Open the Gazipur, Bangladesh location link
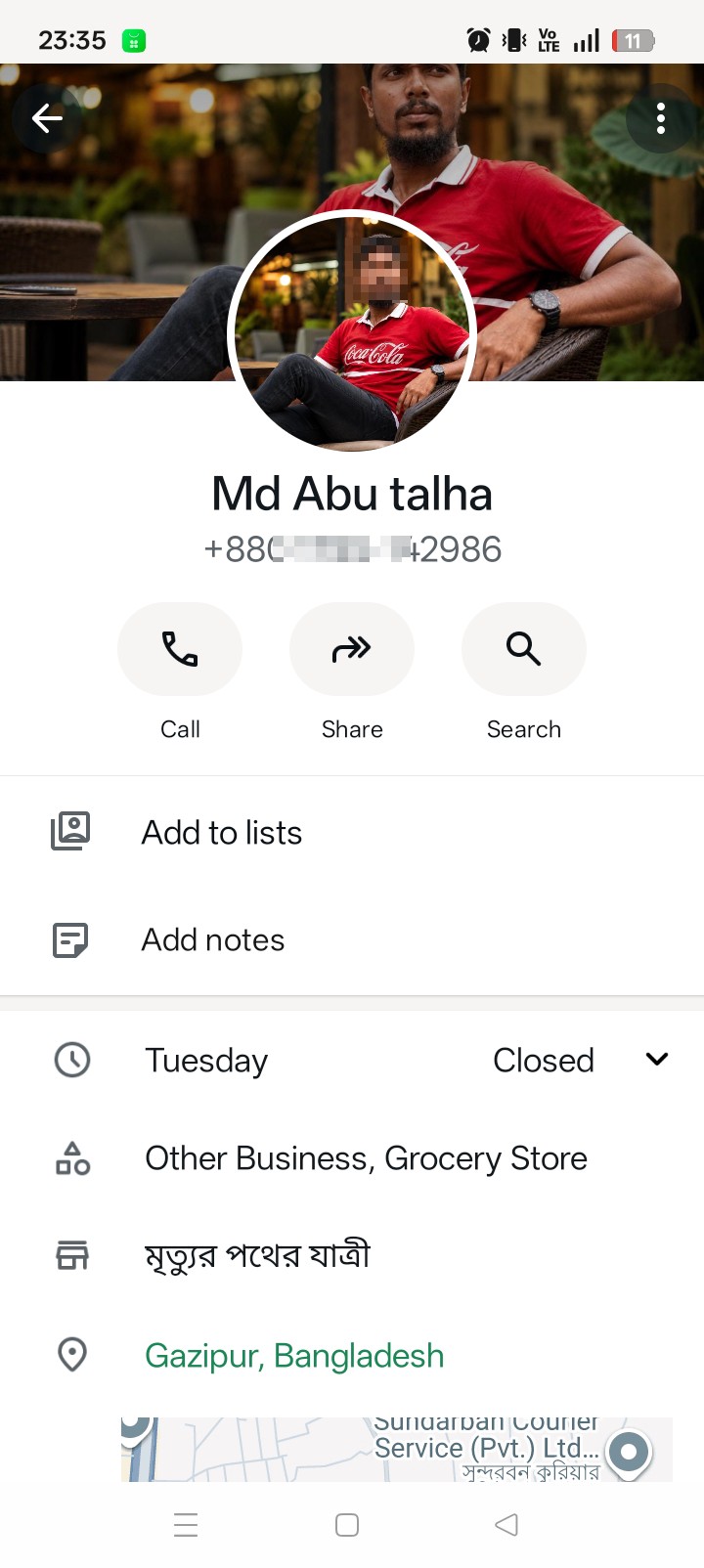 tap(294, 1356)
